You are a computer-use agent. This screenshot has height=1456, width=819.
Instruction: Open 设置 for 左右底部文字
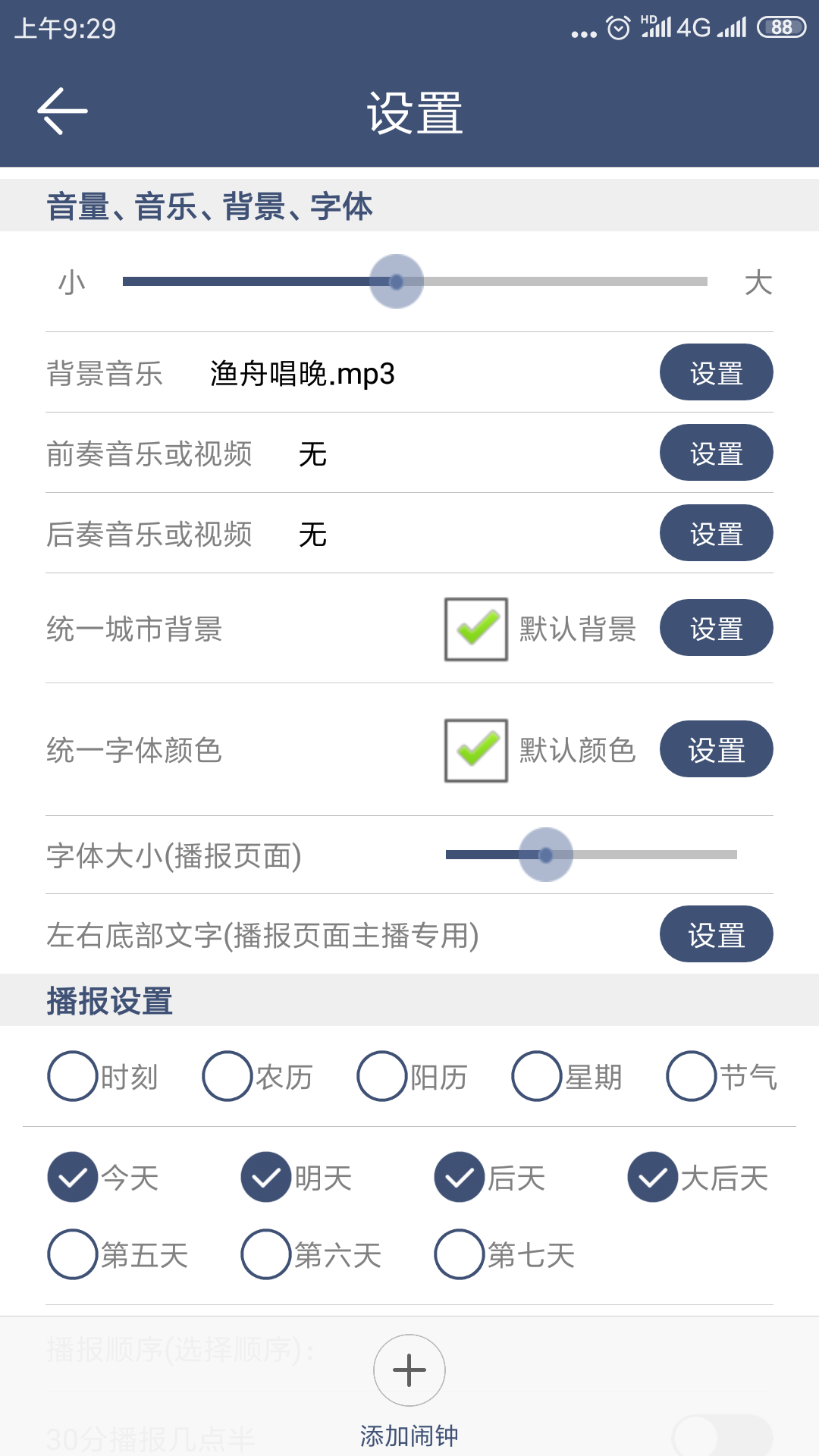tap(716, 934)
